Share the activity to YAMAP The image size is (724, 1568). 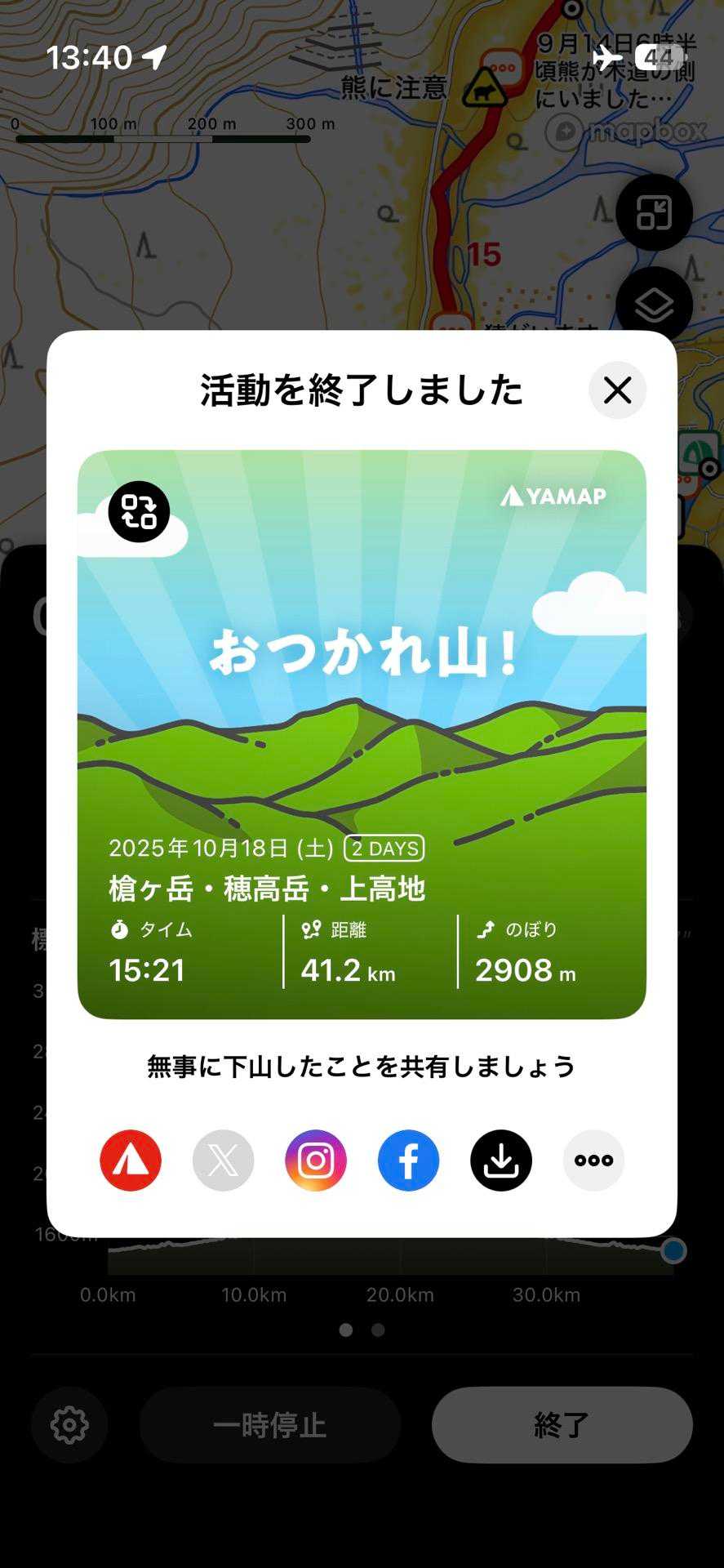131,1160
